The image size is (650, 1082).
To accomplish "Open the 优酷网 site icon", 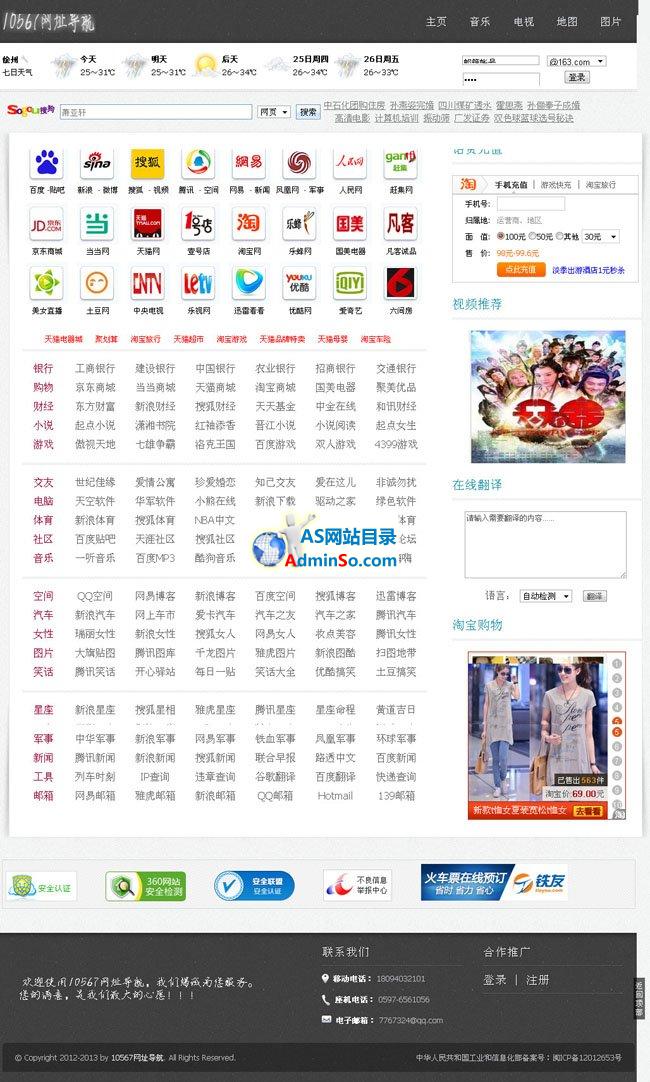I will pyautogui.click(x=299, y=288).
